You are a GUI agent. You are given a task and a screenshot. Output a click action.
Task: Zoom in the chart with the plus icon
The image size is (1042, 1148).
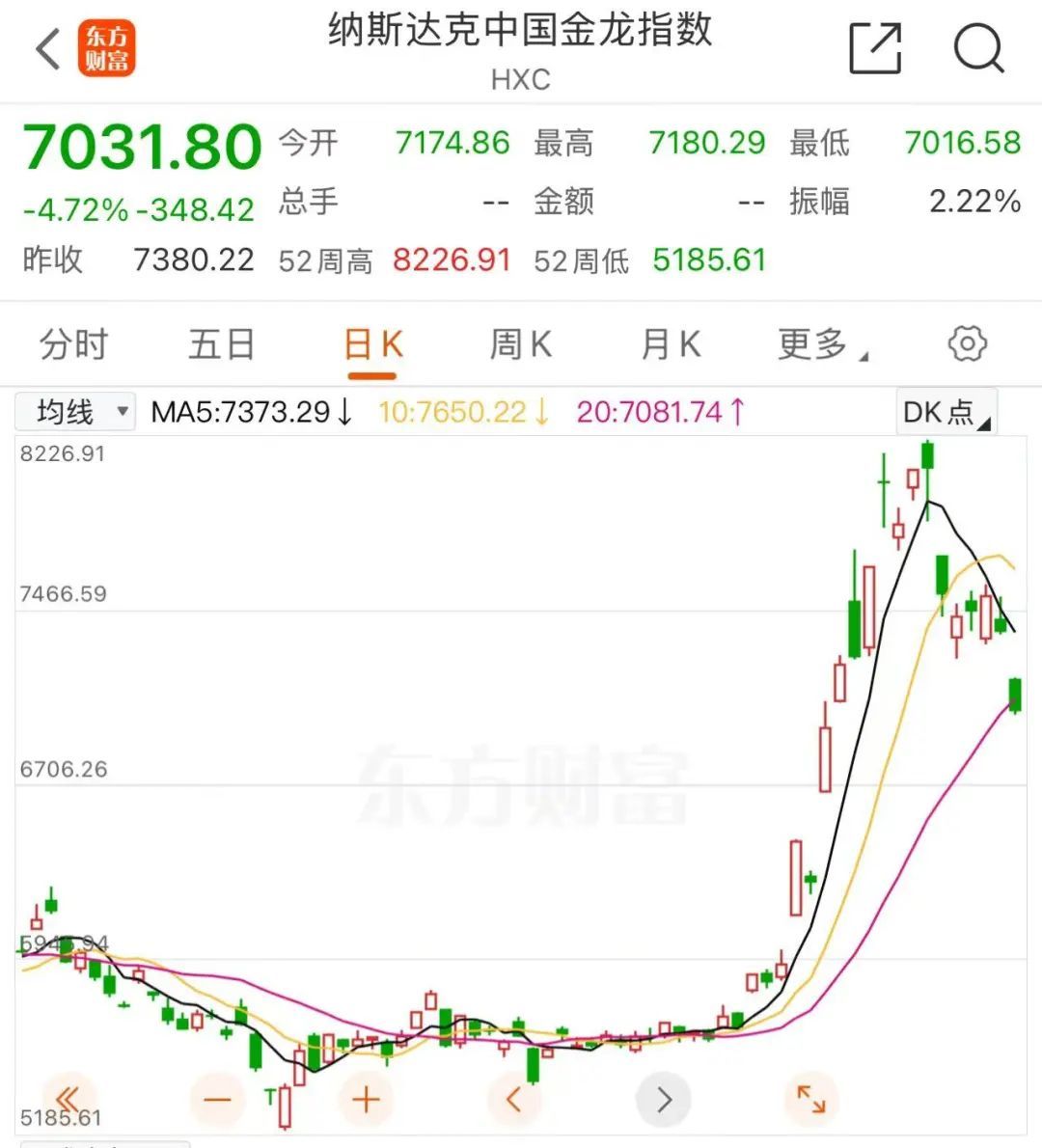(365, 1098)
